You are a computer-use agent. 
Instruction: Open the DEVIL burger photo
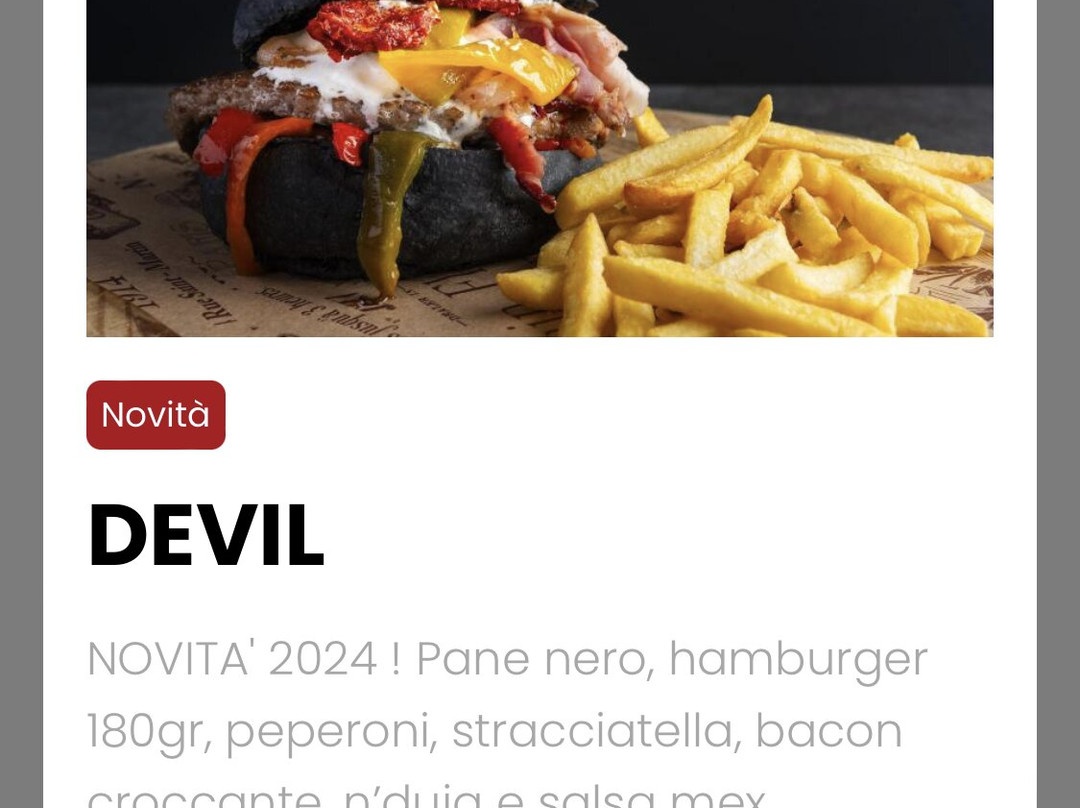[x=539, y=168]
